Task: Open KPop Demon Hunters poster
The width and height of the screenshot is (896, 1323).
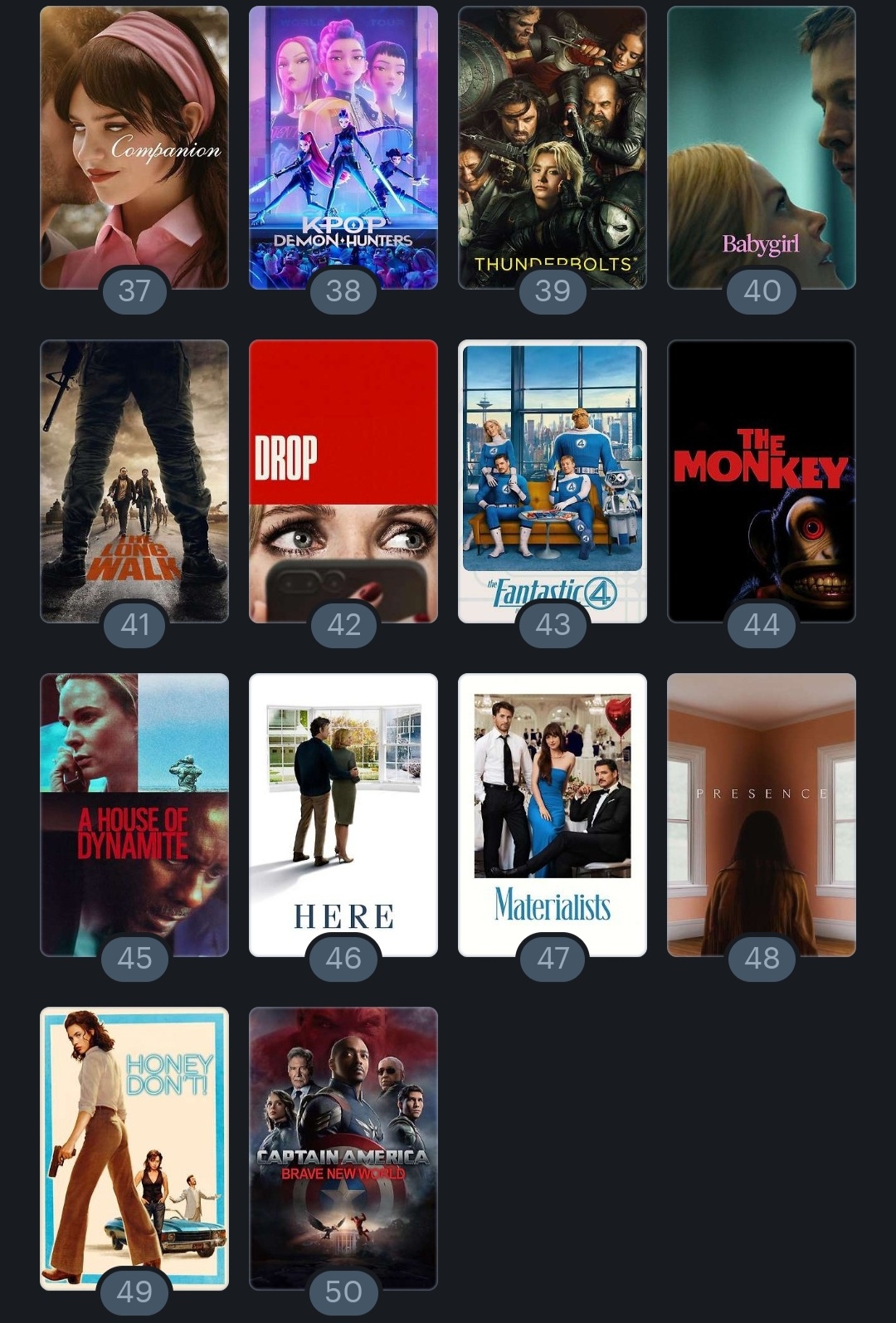Action: [343, 147]
